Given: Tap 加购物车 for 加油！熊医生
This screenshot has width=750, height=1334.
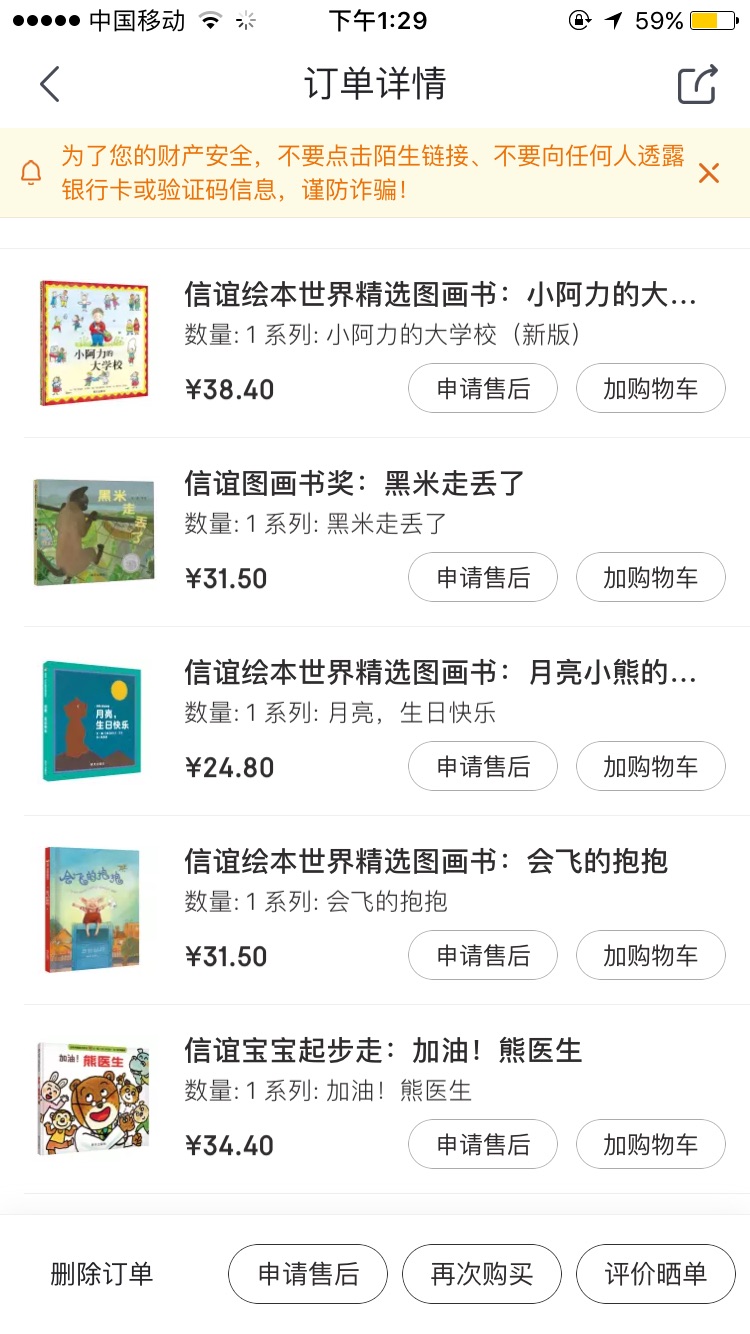Looking at the screenshot, I should coord(651,1144).
